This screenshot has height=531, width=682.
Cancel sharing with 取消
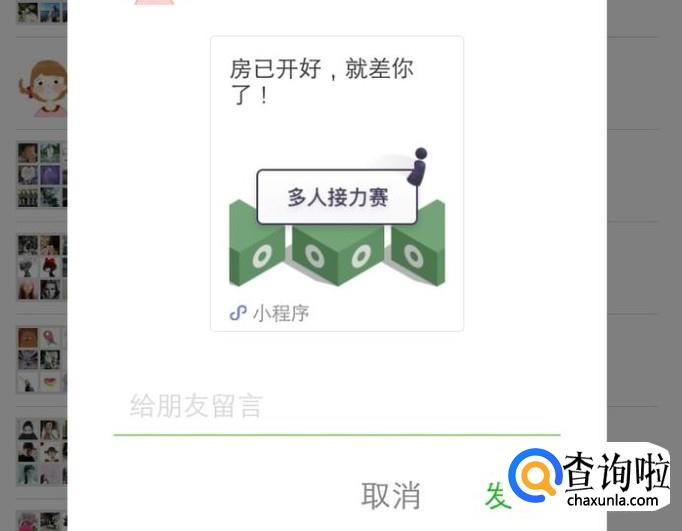coord(391,495)
